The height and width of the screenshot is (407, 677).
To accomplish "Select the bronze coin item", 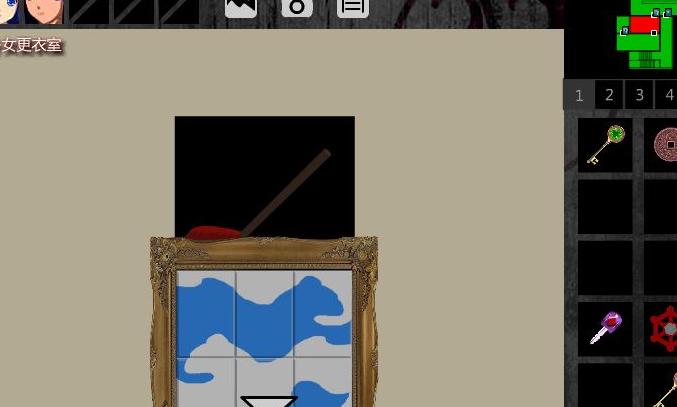I will [664, 145].
